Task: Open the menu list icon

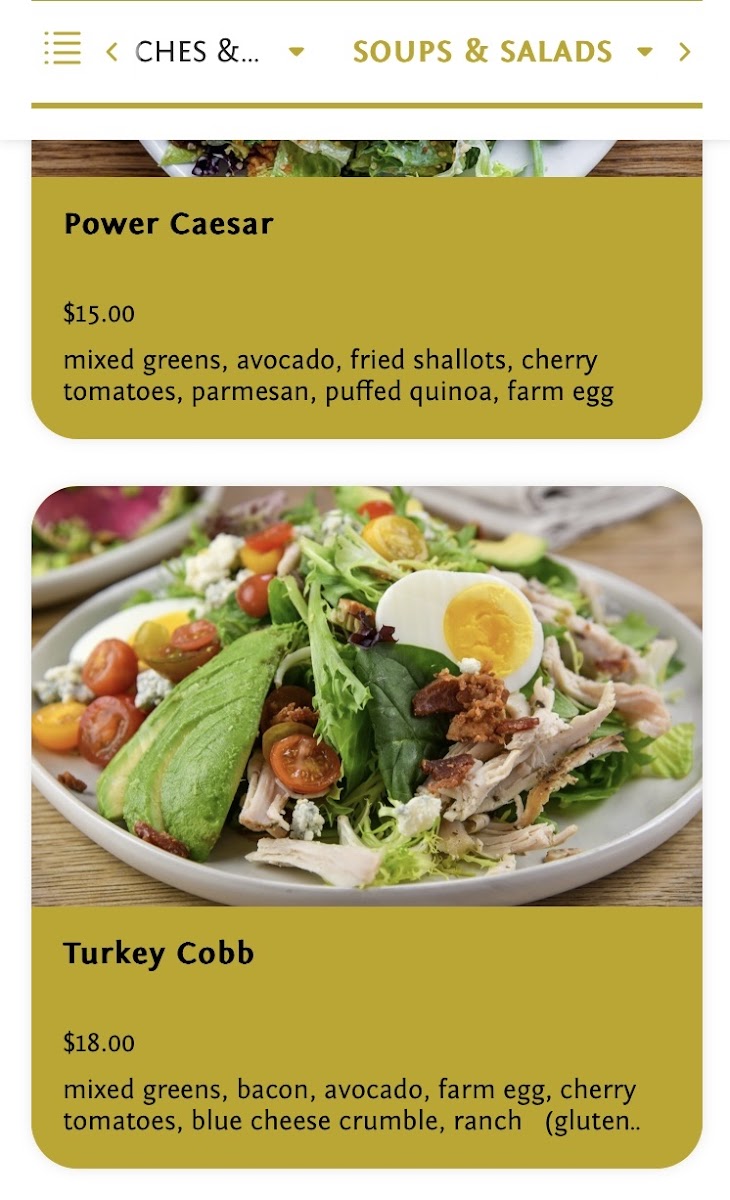Action: pos(62,49)
